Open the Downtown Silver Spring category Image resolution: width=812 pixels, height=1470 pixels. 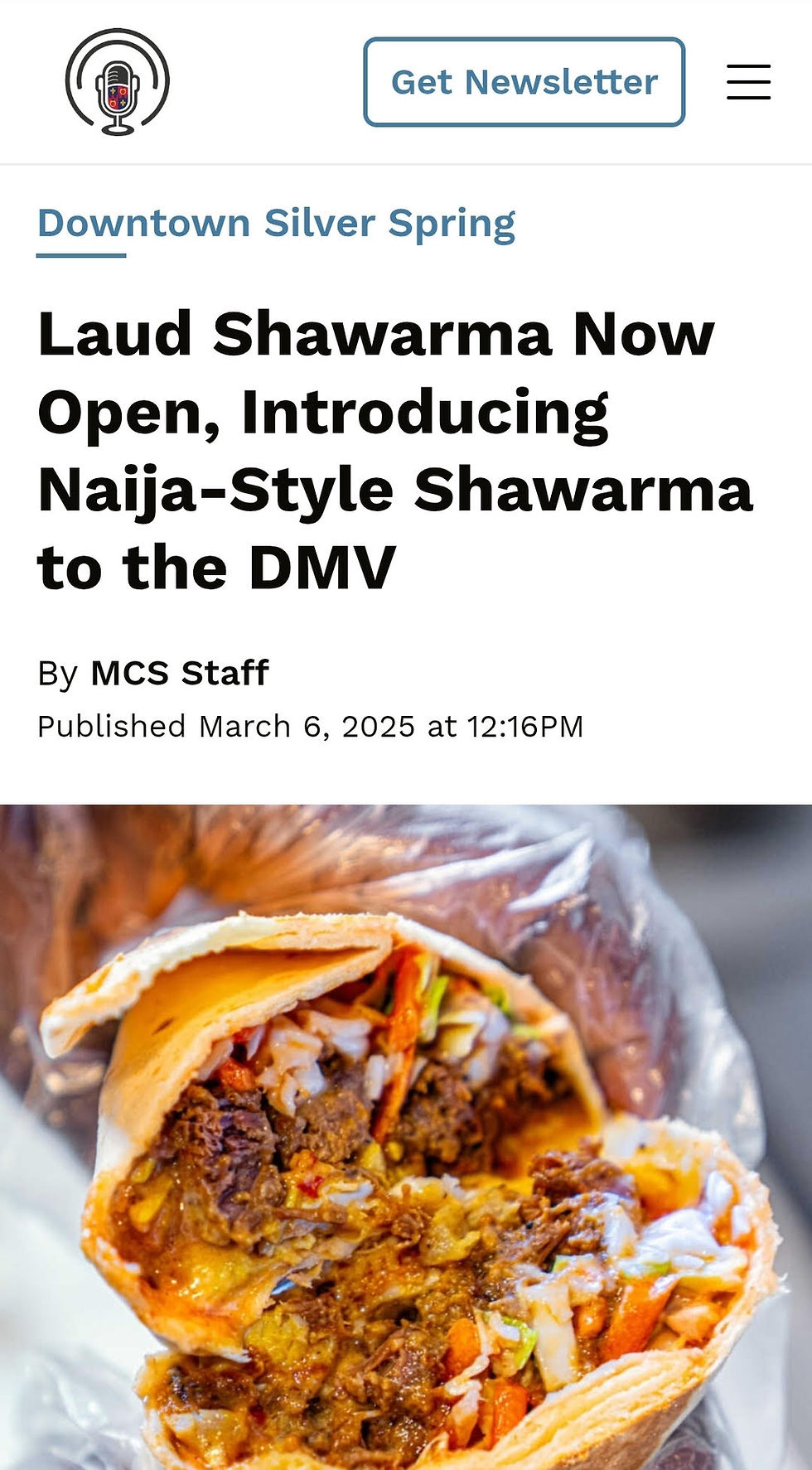click(x=276, y=224)
